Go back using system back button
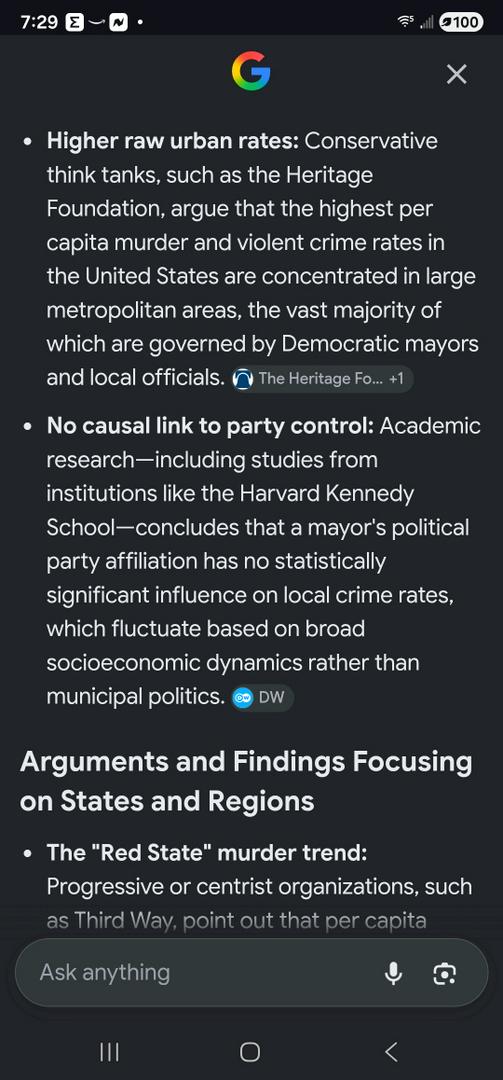503x1080 pixels. point(391,1052)
